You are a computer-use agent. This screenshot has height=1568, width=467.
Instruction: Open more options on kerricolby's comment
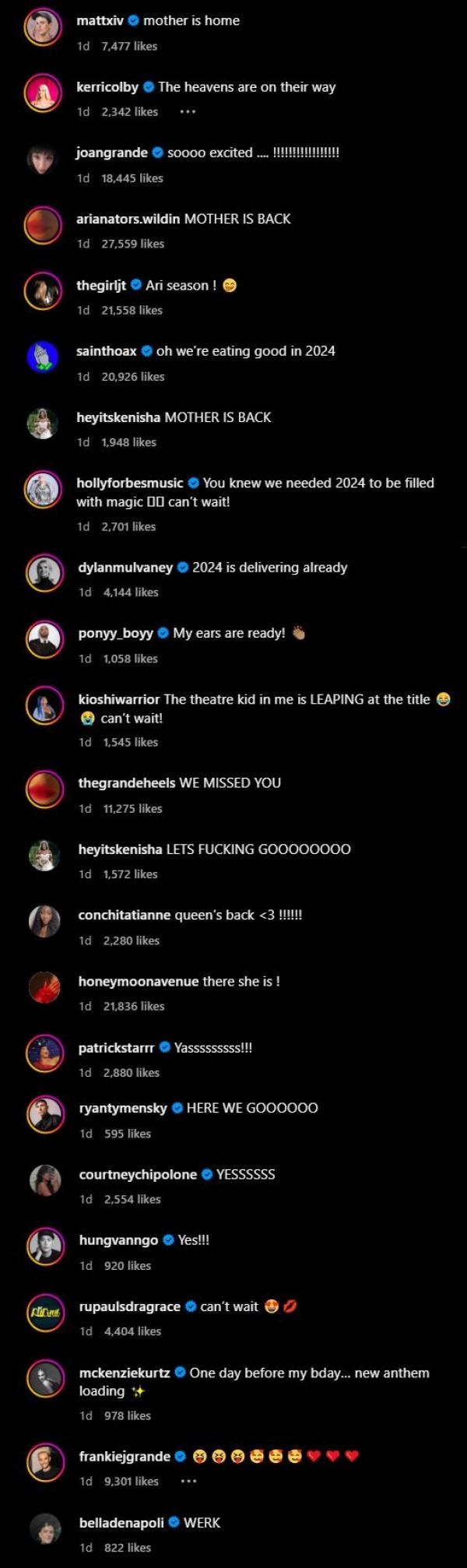pyautogui.click(x=187, y=111)
